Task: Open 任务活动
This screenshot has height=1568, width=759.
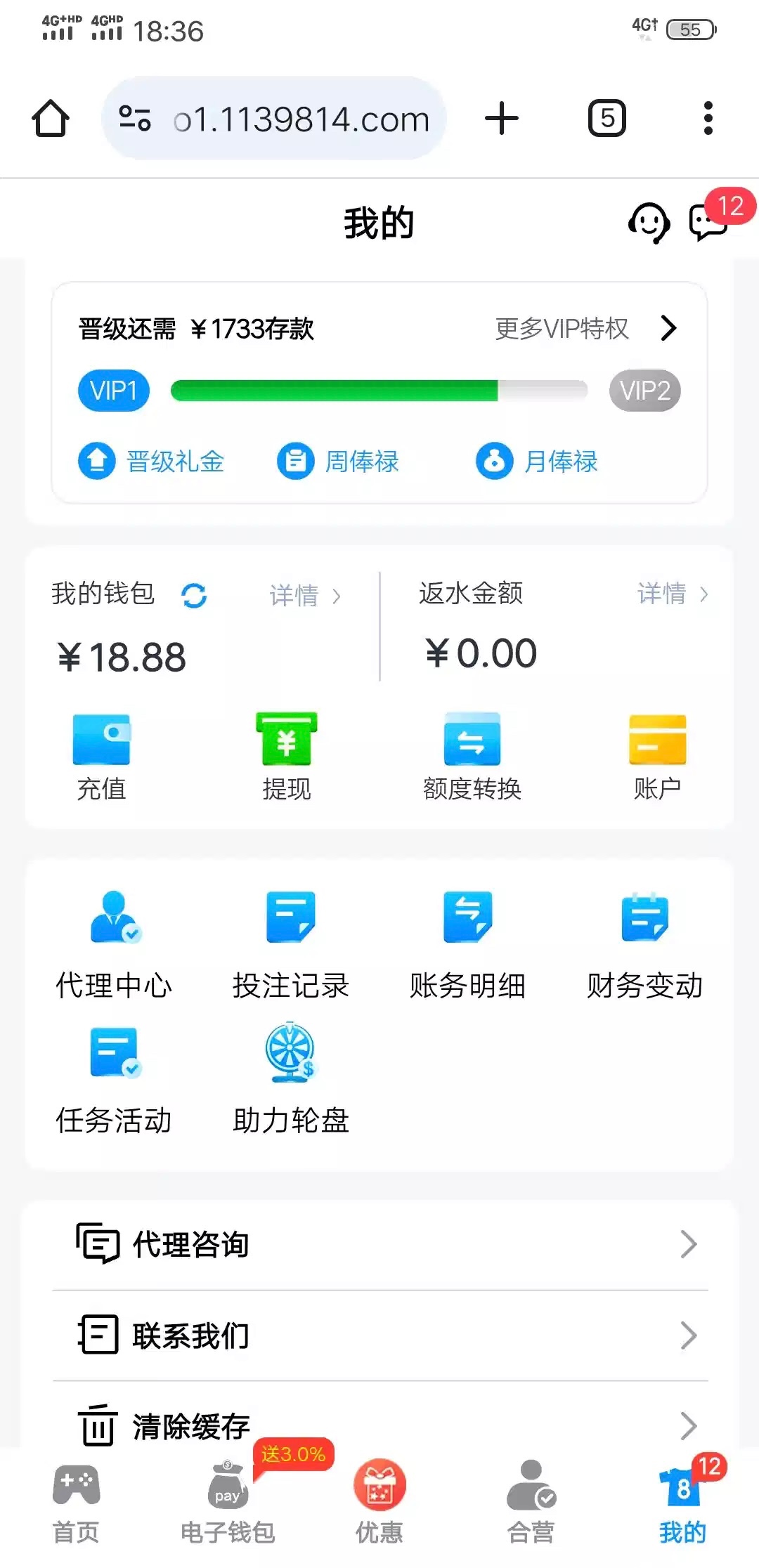Action: click(x=114, y=1080)
